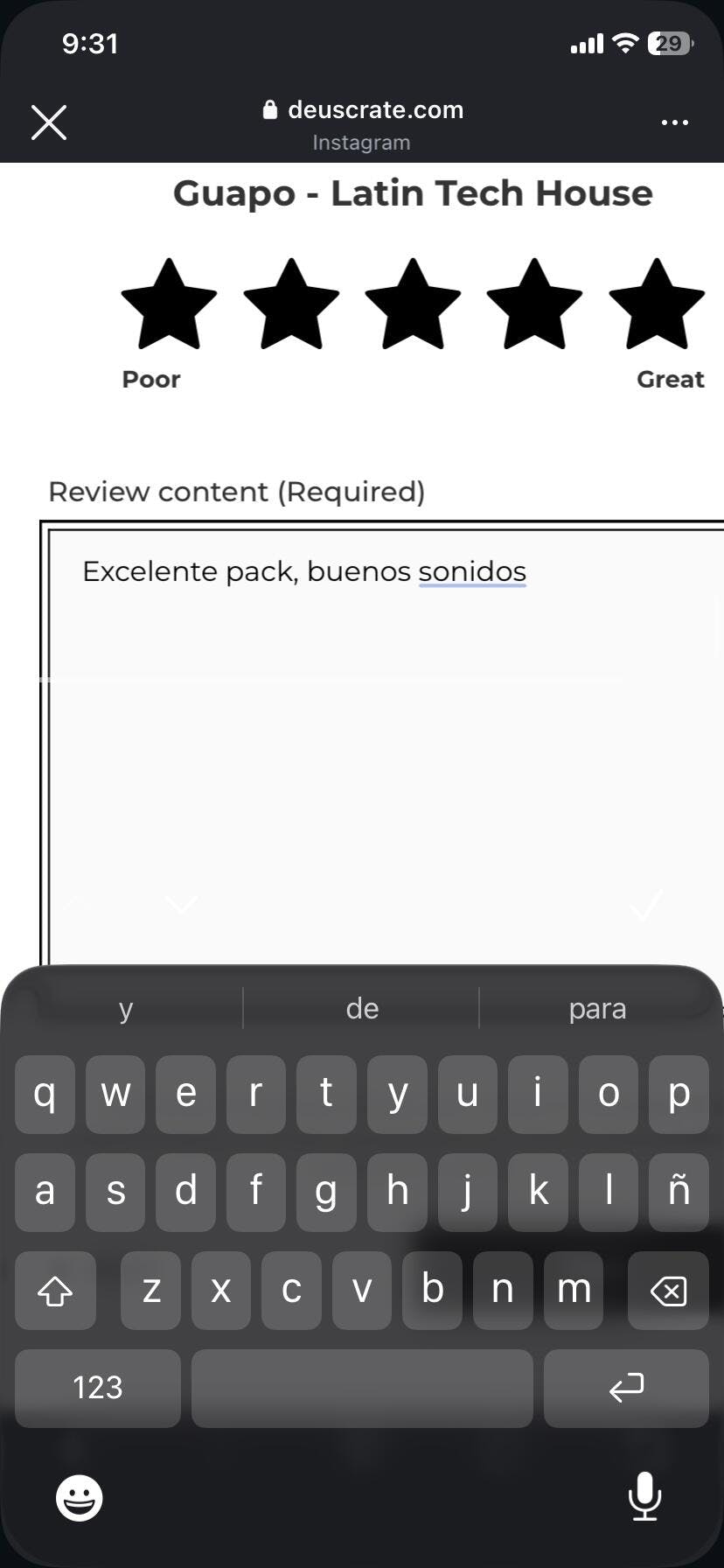Viewport: 724px width, 1568px height.
Task: Insert the suggested word "para"
Action: pos(597,1009)
